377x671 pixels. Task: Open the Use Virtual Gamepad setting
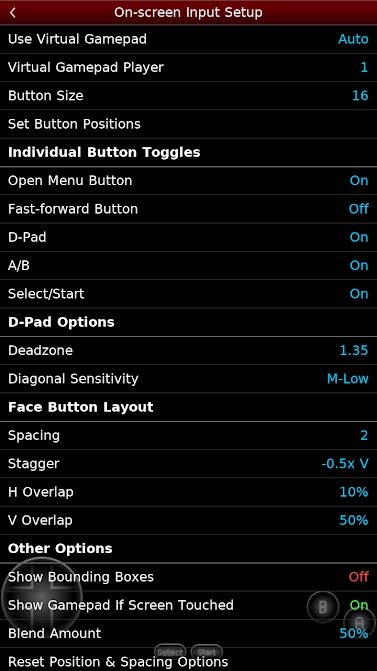click(x=188, y=39)
